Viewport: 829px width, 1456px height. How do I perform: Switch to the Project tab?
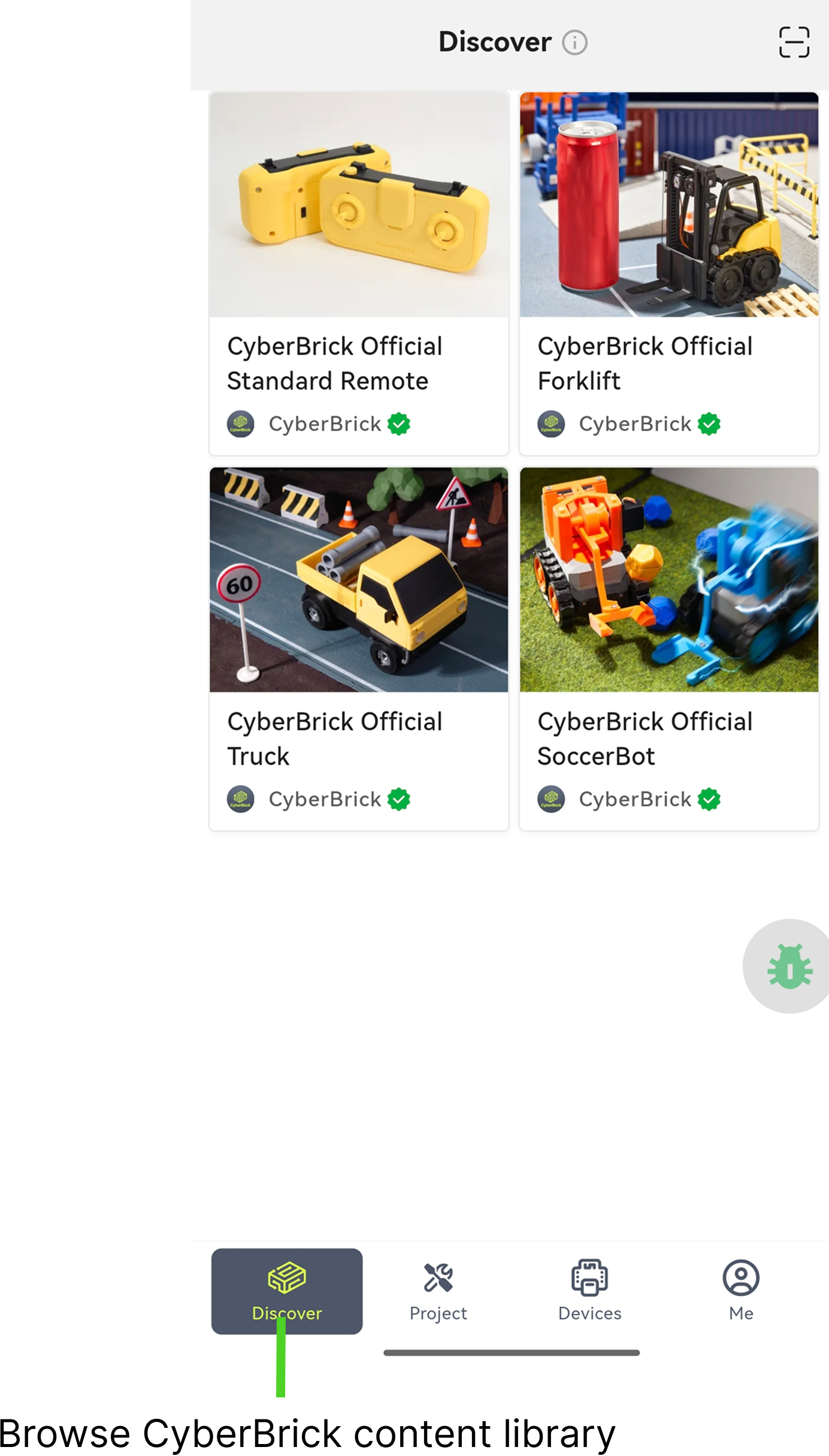pyautogui.click(x=438, y=1291)
